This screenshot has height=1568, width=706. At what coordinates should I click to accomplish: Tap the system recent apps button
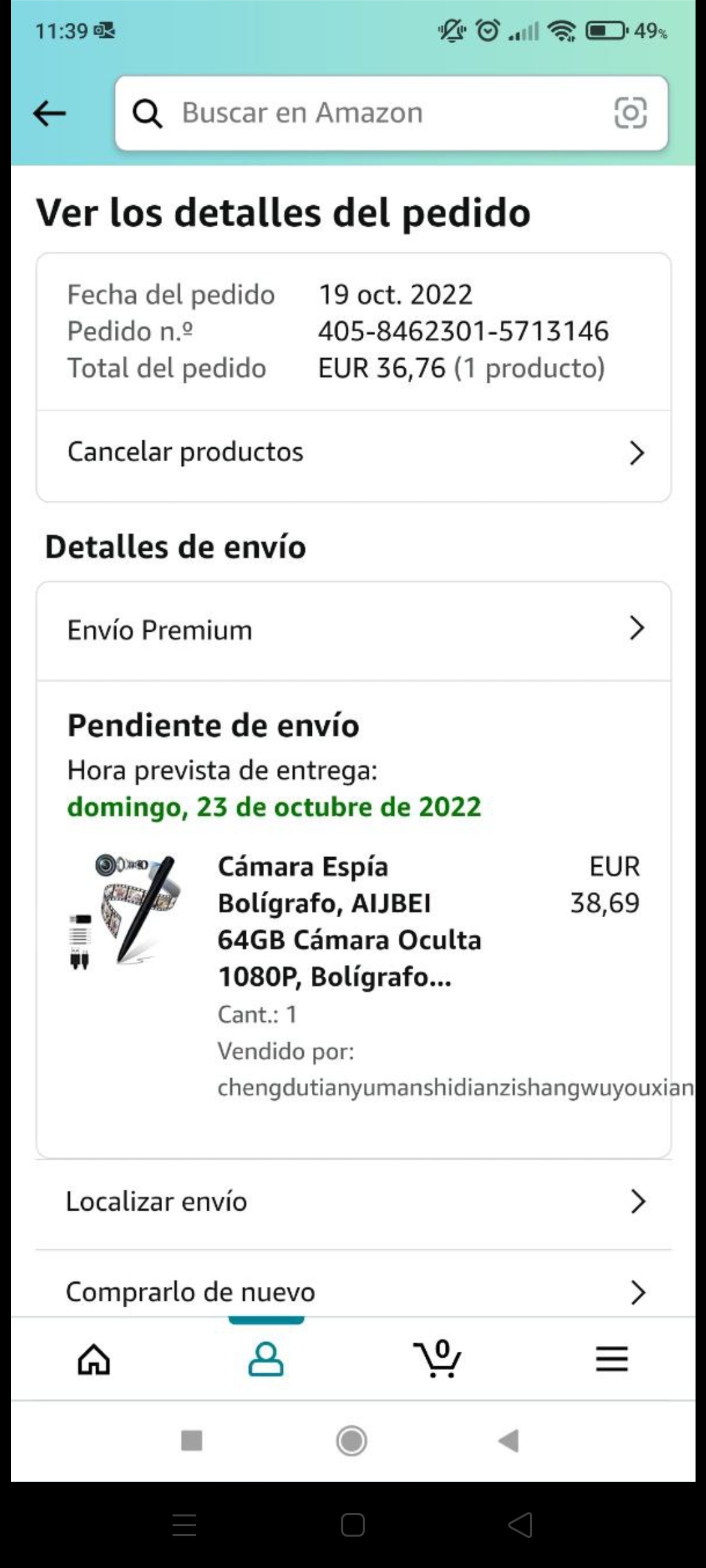[192, 1440]
